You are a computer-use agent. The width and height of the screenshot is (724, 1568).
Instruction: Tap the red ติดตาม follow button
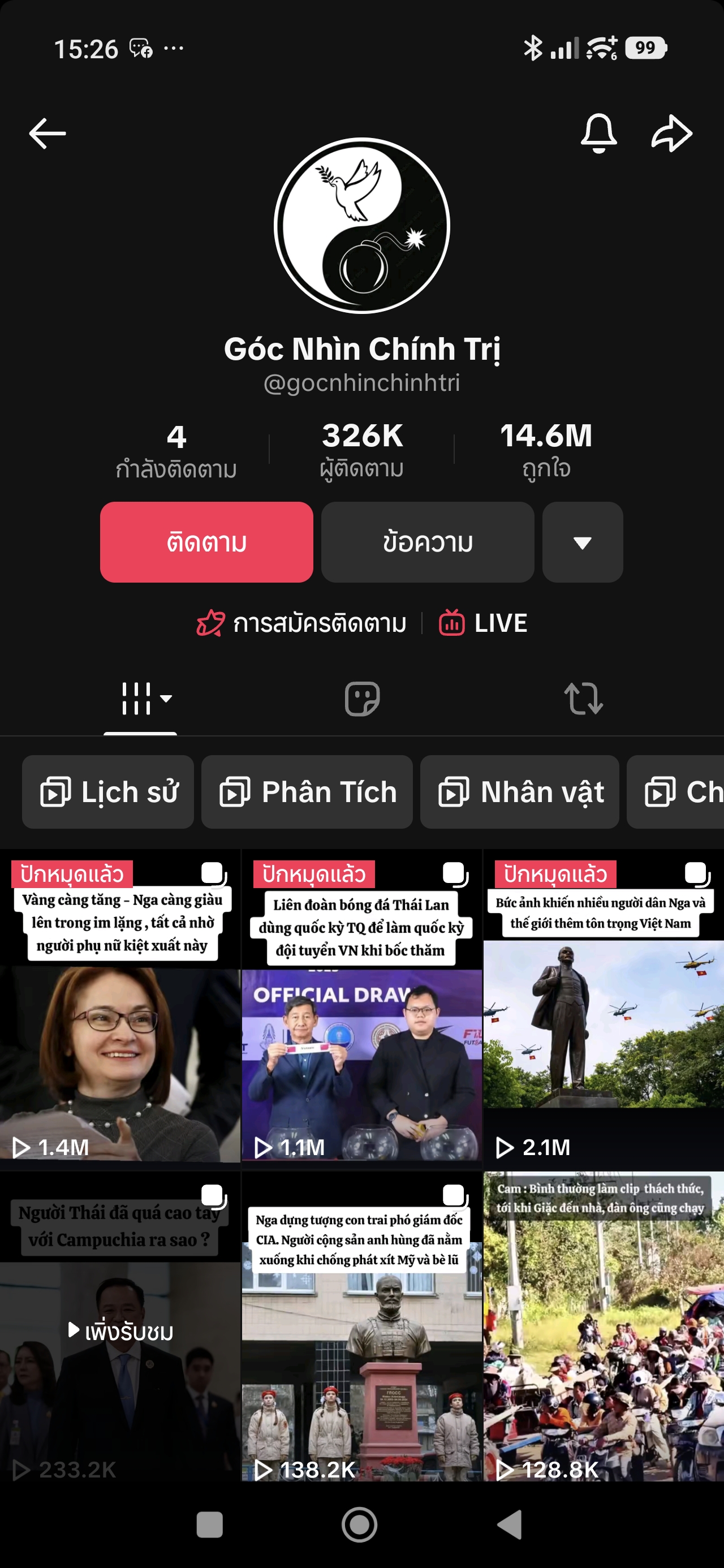tap(206, 542)
